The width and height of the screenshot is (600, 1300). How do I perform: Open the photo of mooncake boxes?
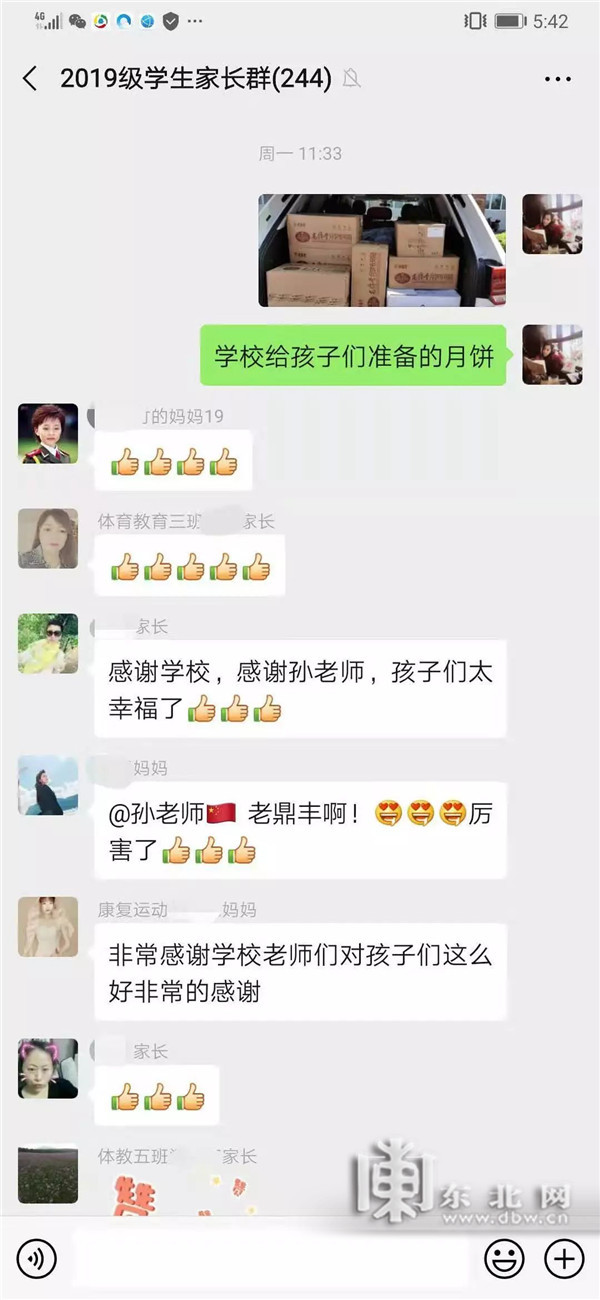(381, 250)
